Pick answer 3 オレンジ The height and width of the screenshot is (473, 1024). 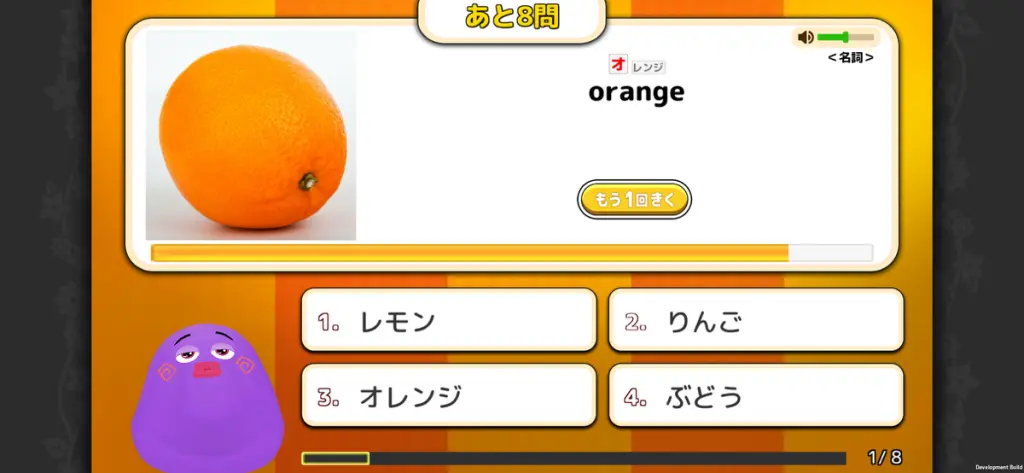448,396
